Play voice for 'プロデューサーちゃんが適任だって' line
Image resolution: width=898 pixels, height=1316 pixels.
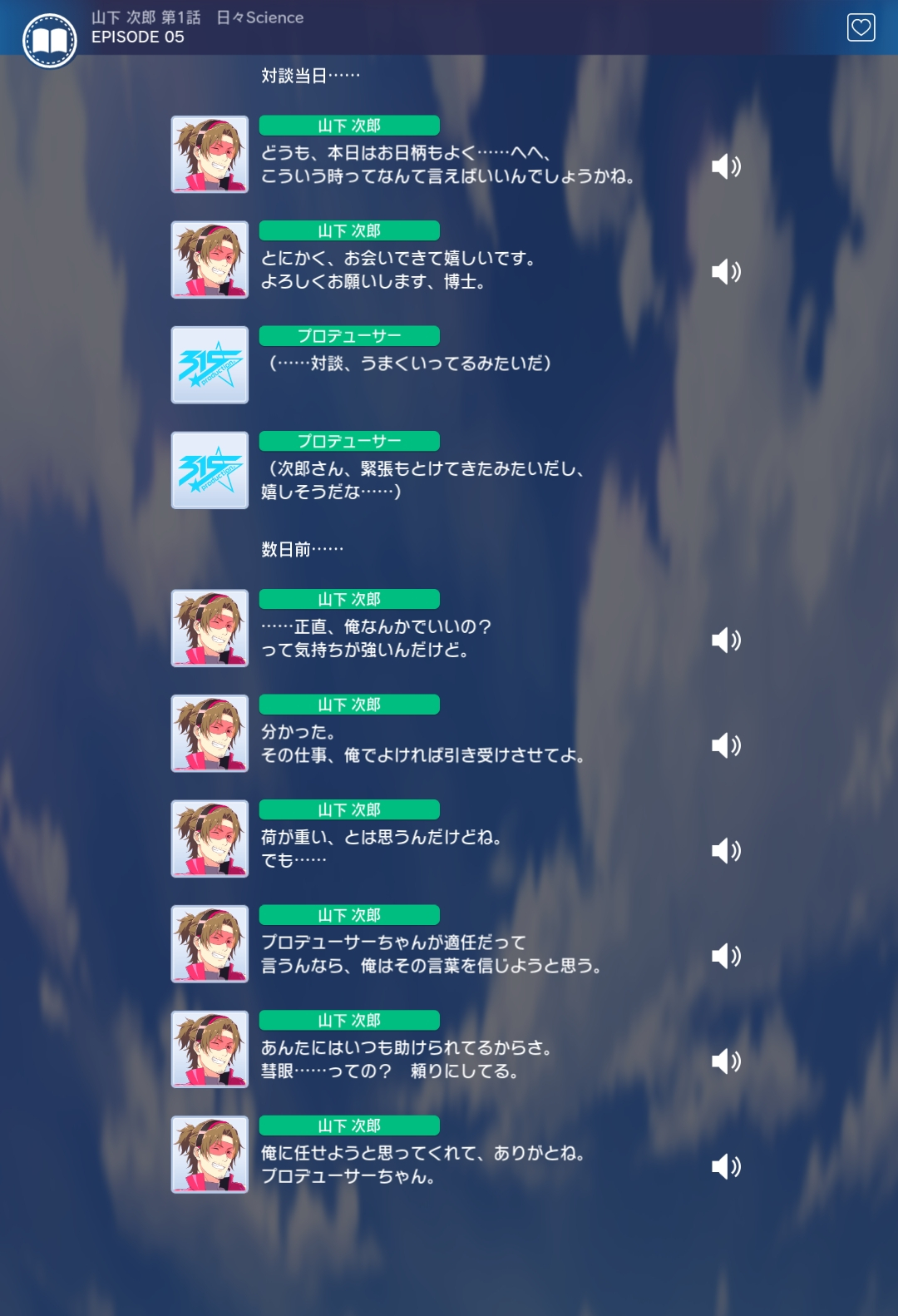click(726, 956)
